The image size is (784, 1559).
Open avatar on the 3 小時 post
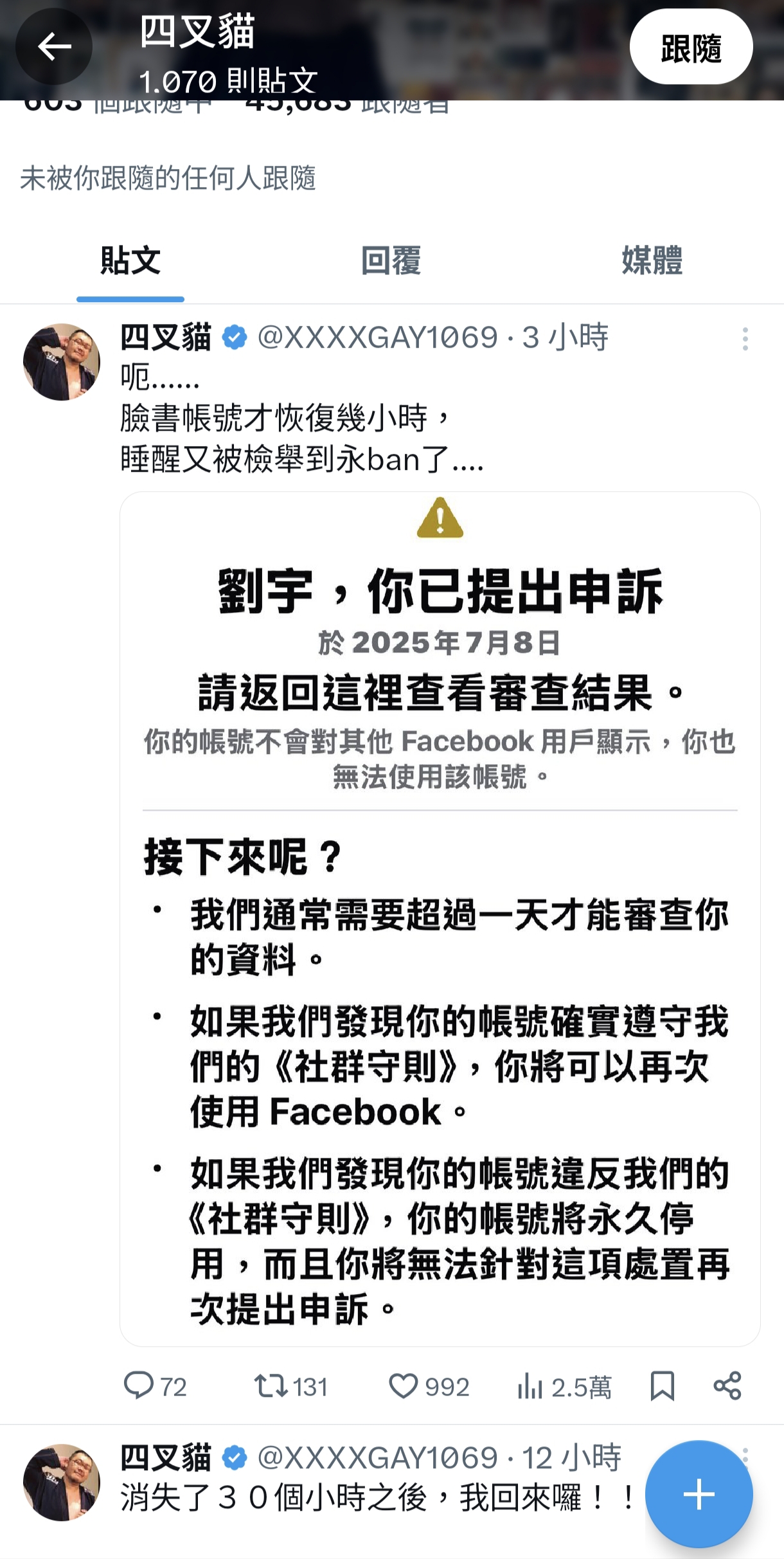[62, 362]
